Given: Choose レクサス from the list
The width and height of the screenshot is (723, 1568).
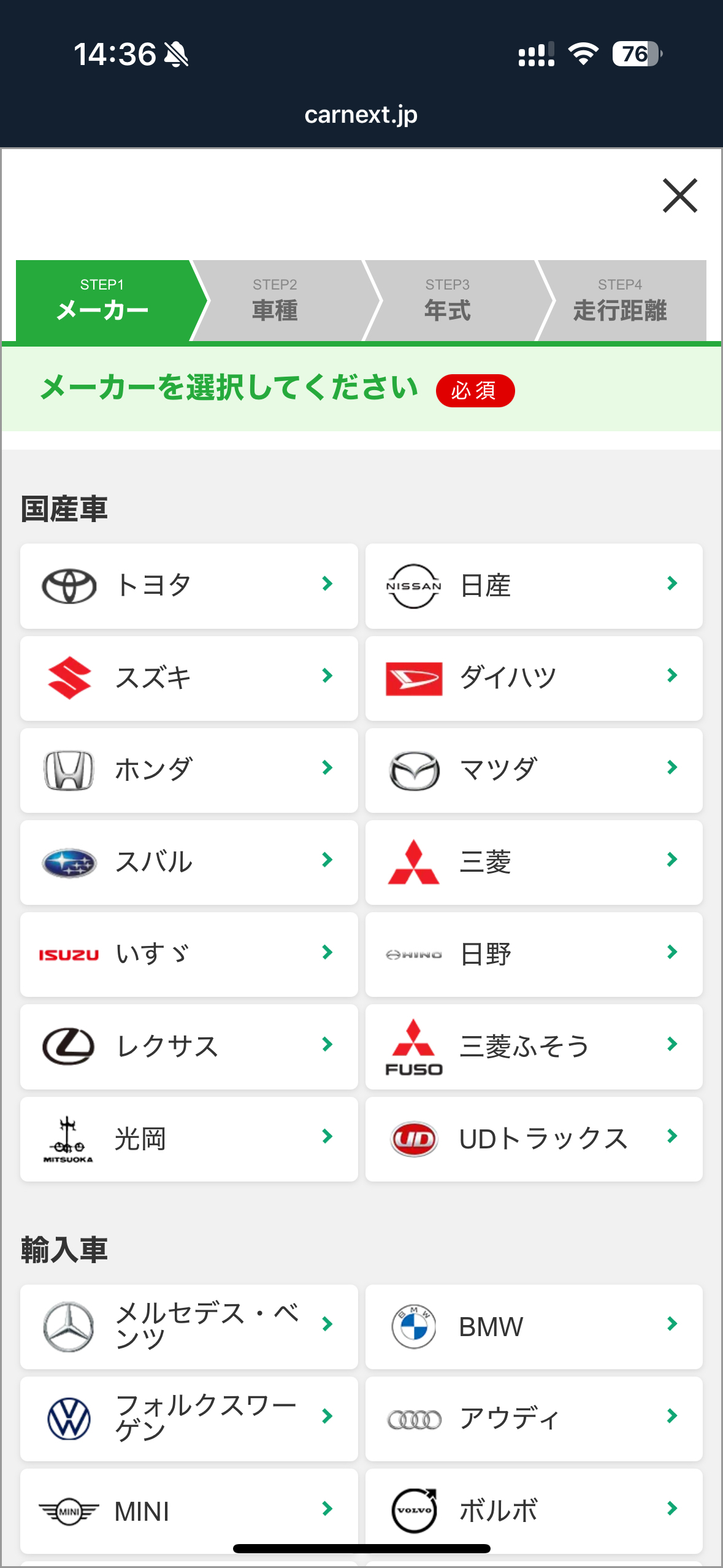Looking at the screenshot, I should [188, 1046].
